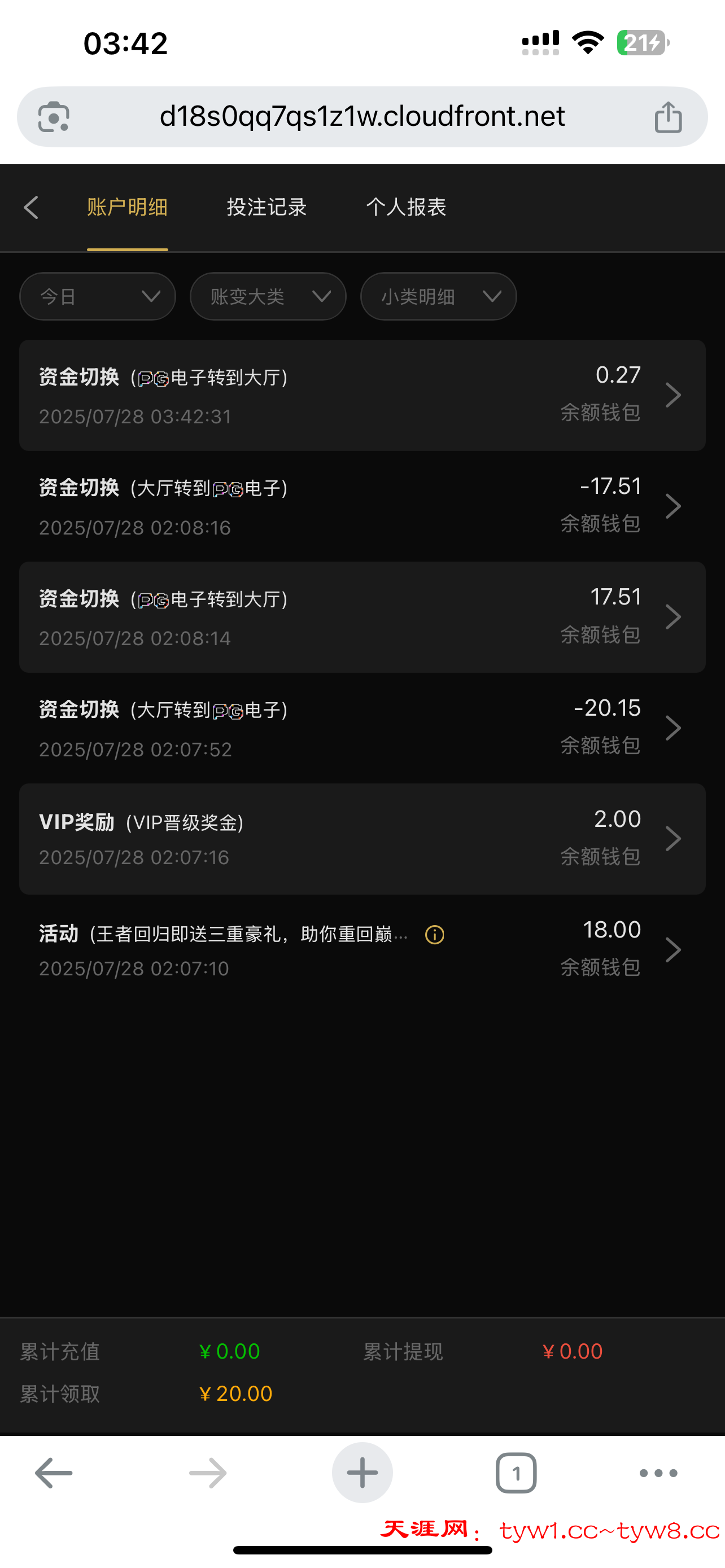Open the 今日 date dropdown
The image size is (725, 1568).
pyautogui.click(x=97, y=296)
